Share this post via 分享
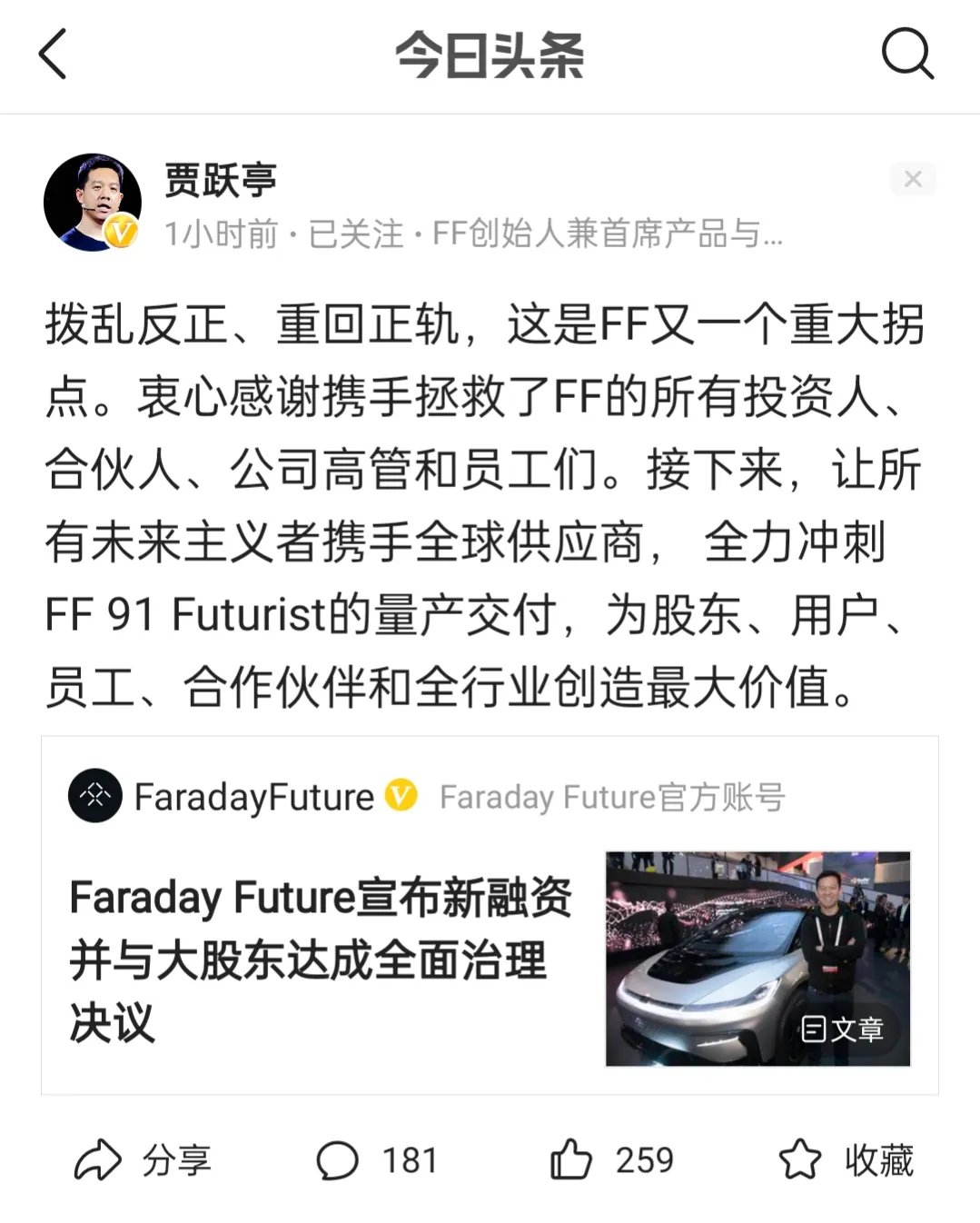The height and width of the screenshot is (1223, 980). [x=144, y=1160]
